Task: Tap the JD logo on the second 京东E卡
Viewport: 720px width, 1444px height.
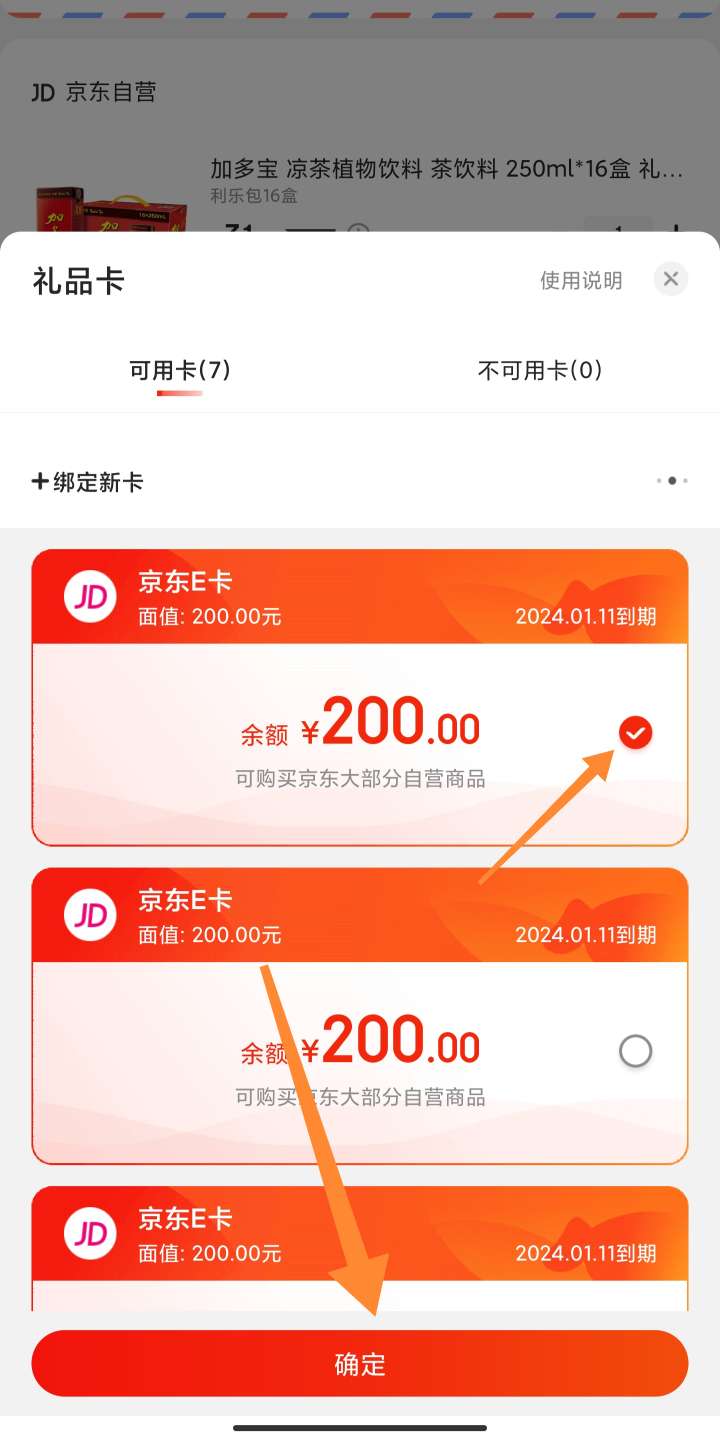Action: coord(89,915)
